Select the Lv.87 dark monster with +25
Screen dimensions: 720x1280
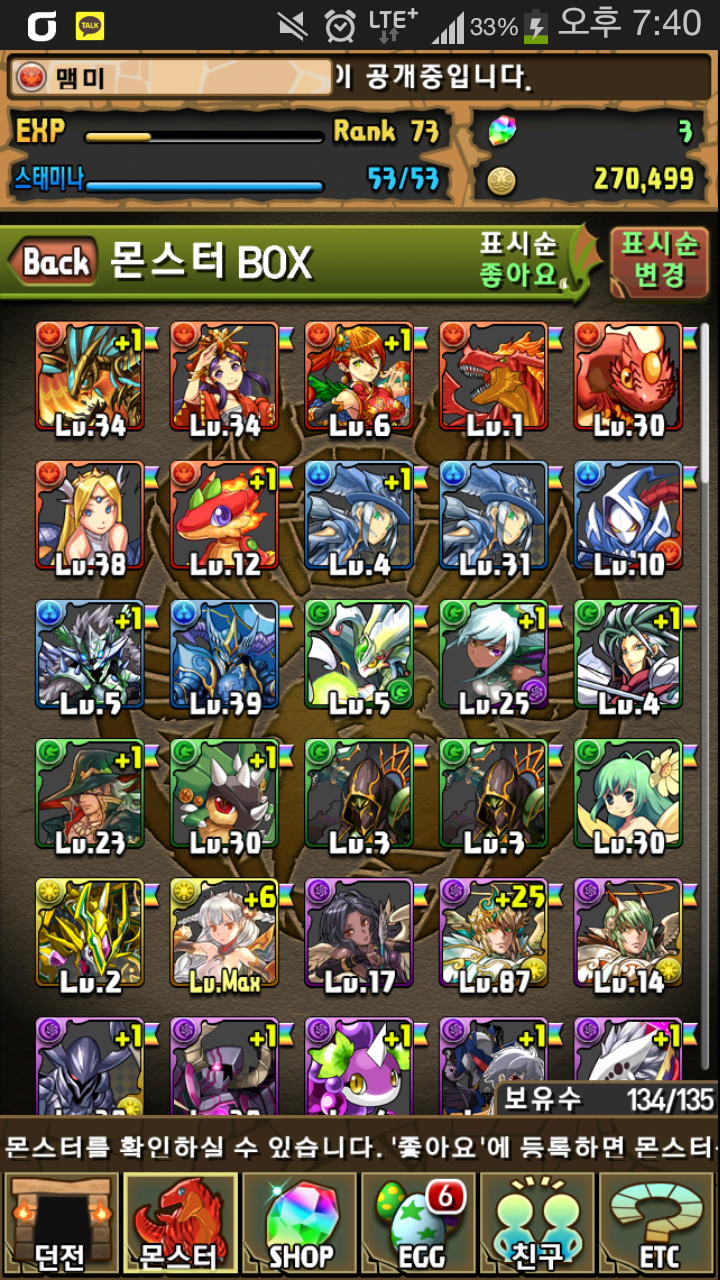point(494,936)
